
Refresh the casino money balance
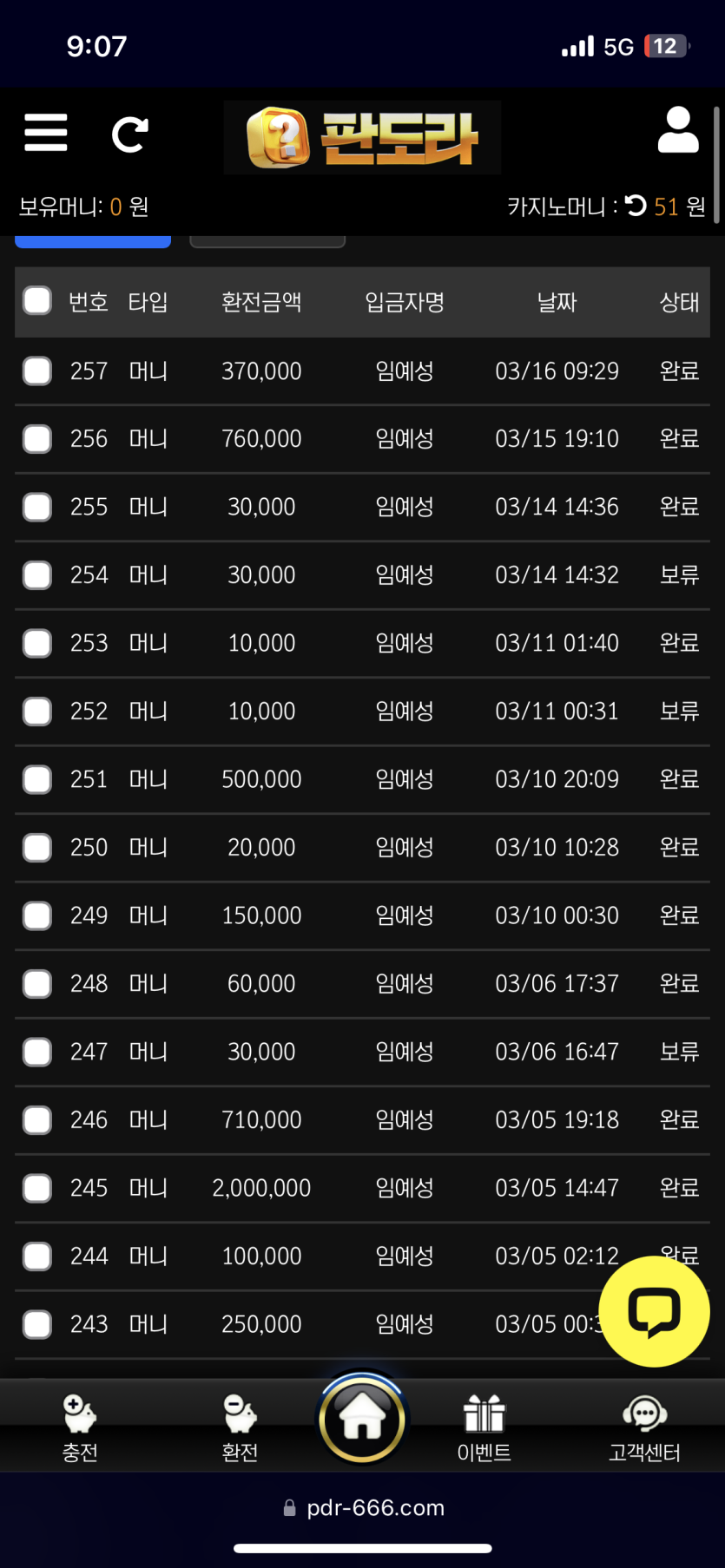click(636, 206)
